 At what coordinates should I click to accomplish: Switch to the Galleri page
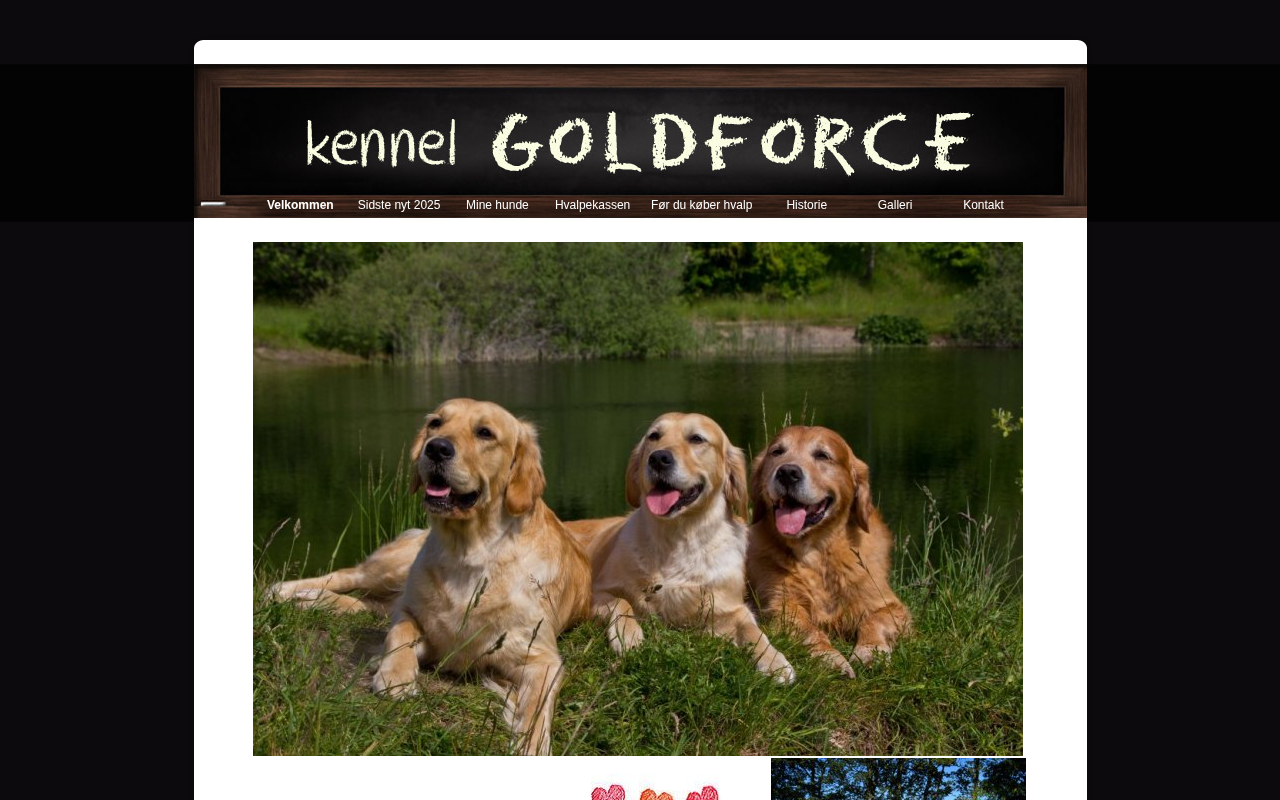[894, 205]
